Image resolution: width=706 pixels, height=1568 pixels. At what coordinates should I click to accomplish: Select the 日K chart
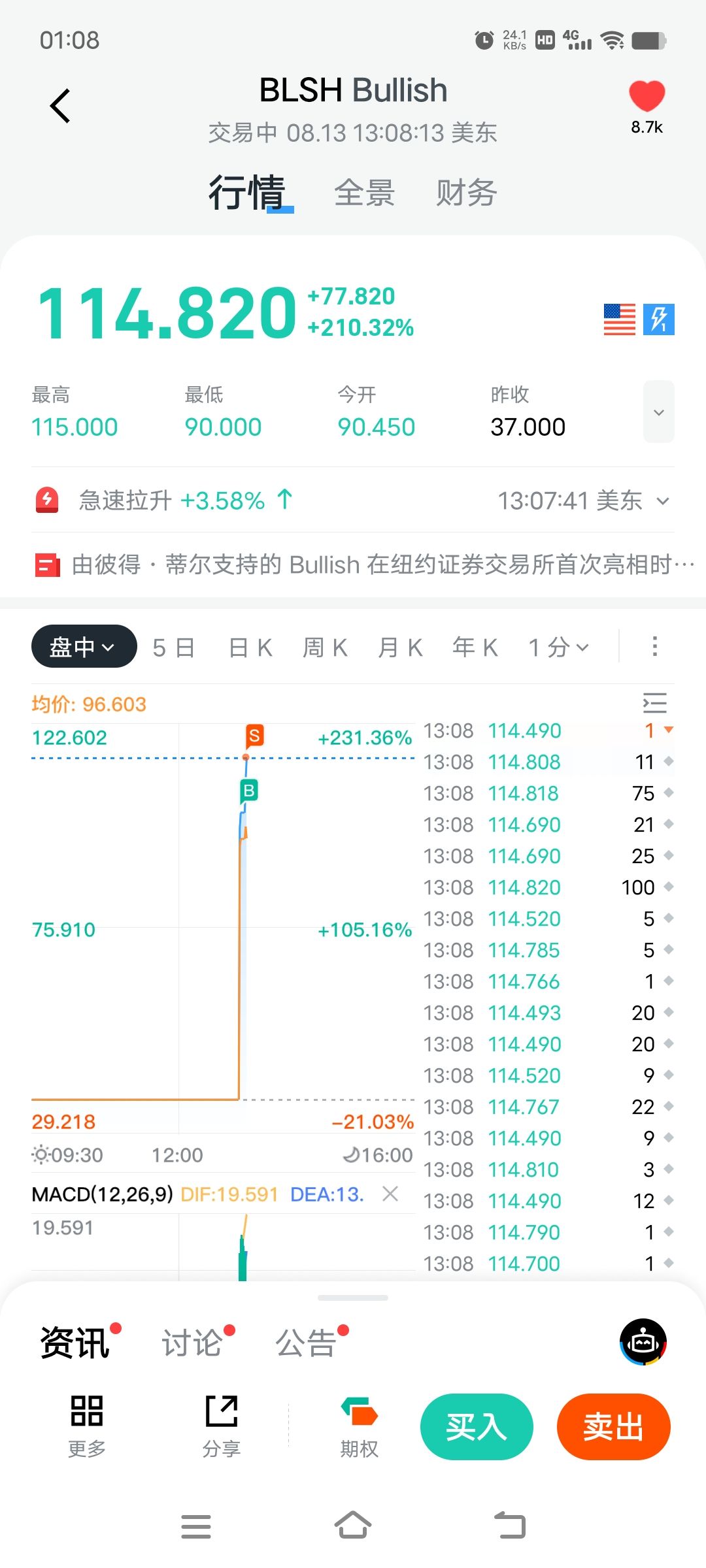tap(250, 647)
